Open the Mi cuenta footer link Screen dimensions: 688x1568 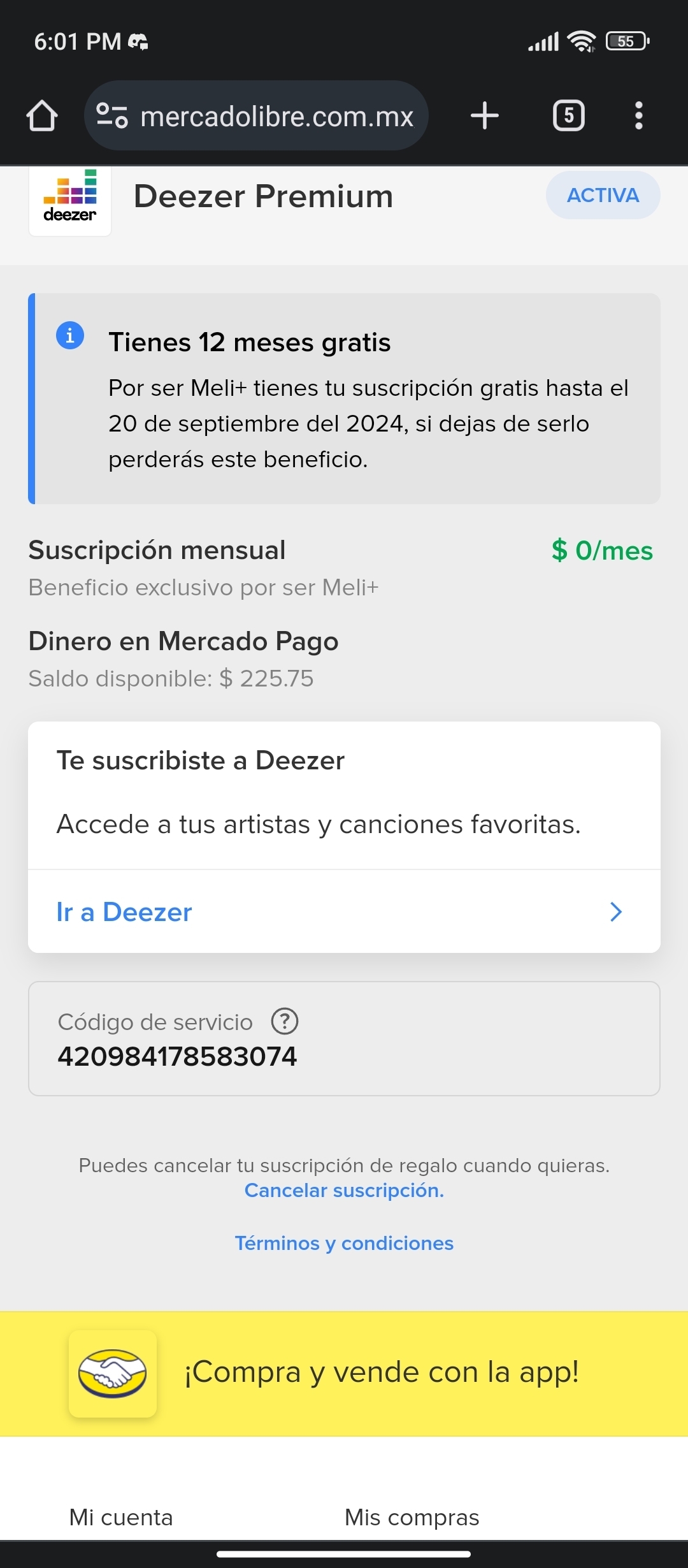(121, 1518)
